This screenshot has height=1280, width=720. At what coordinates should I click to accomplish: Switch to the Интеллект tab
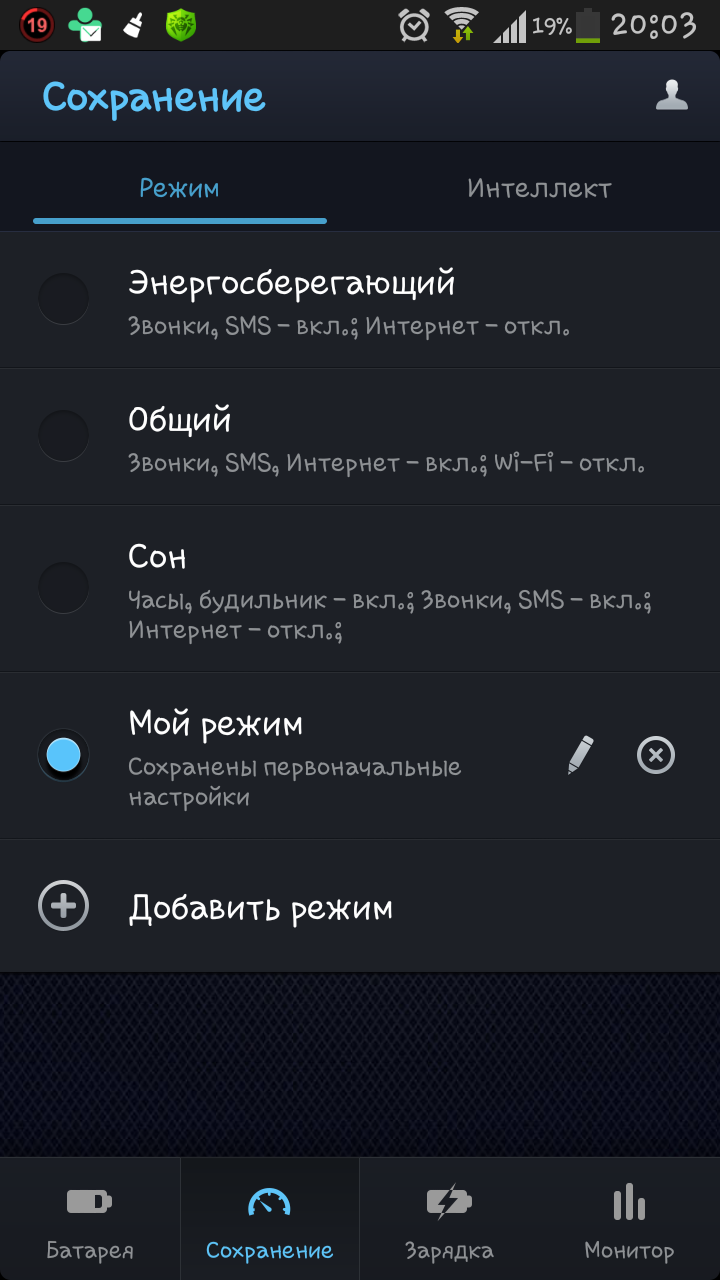pyautogui.click(x=539, y=189)
